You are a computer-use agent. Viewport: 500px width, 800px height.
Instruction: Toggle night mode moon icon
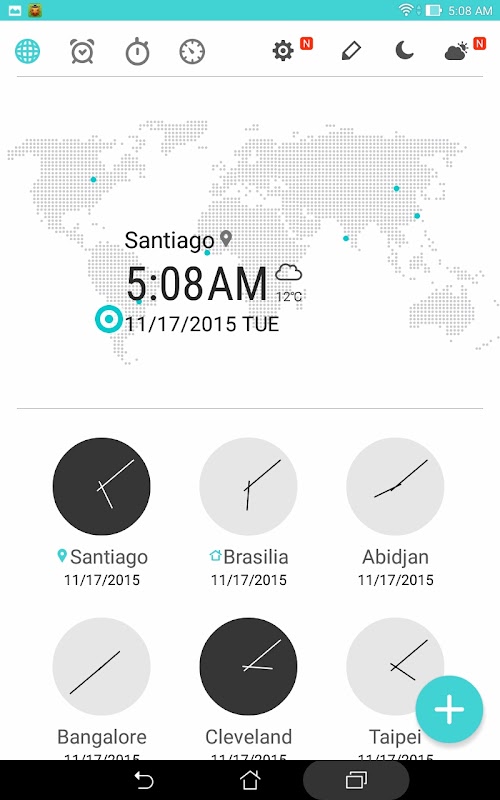405,51
